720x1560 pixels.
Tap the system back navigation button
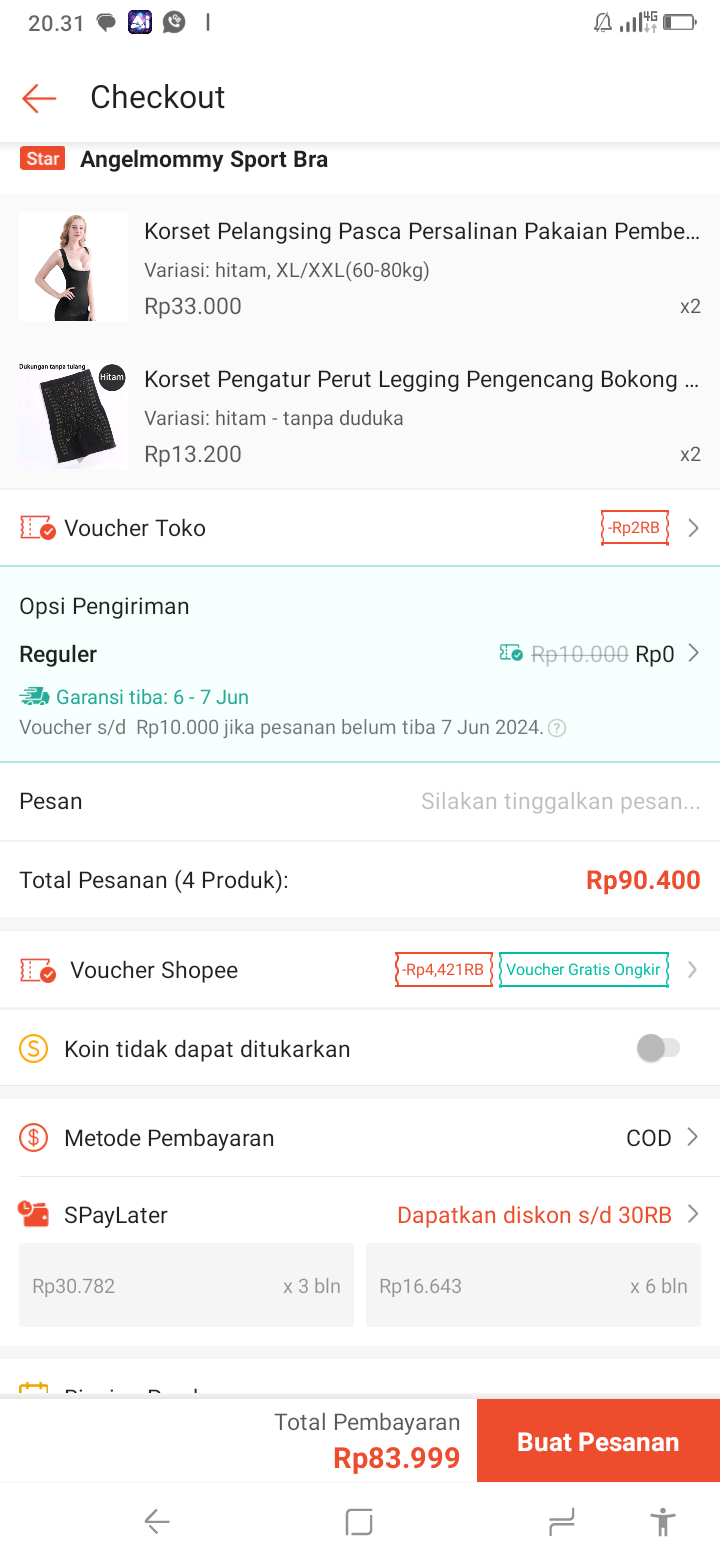pos(157,1522)
